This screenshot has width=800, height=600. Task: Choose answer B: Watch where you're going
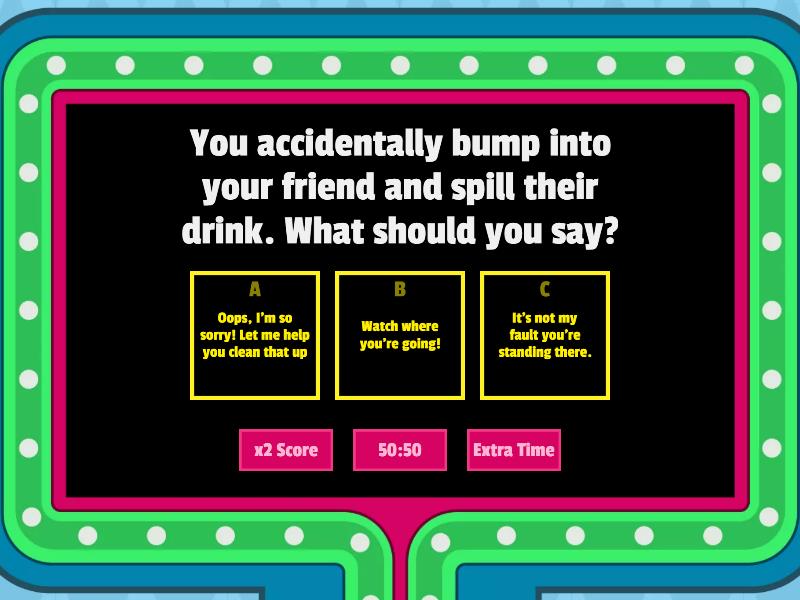click(400, 335)
